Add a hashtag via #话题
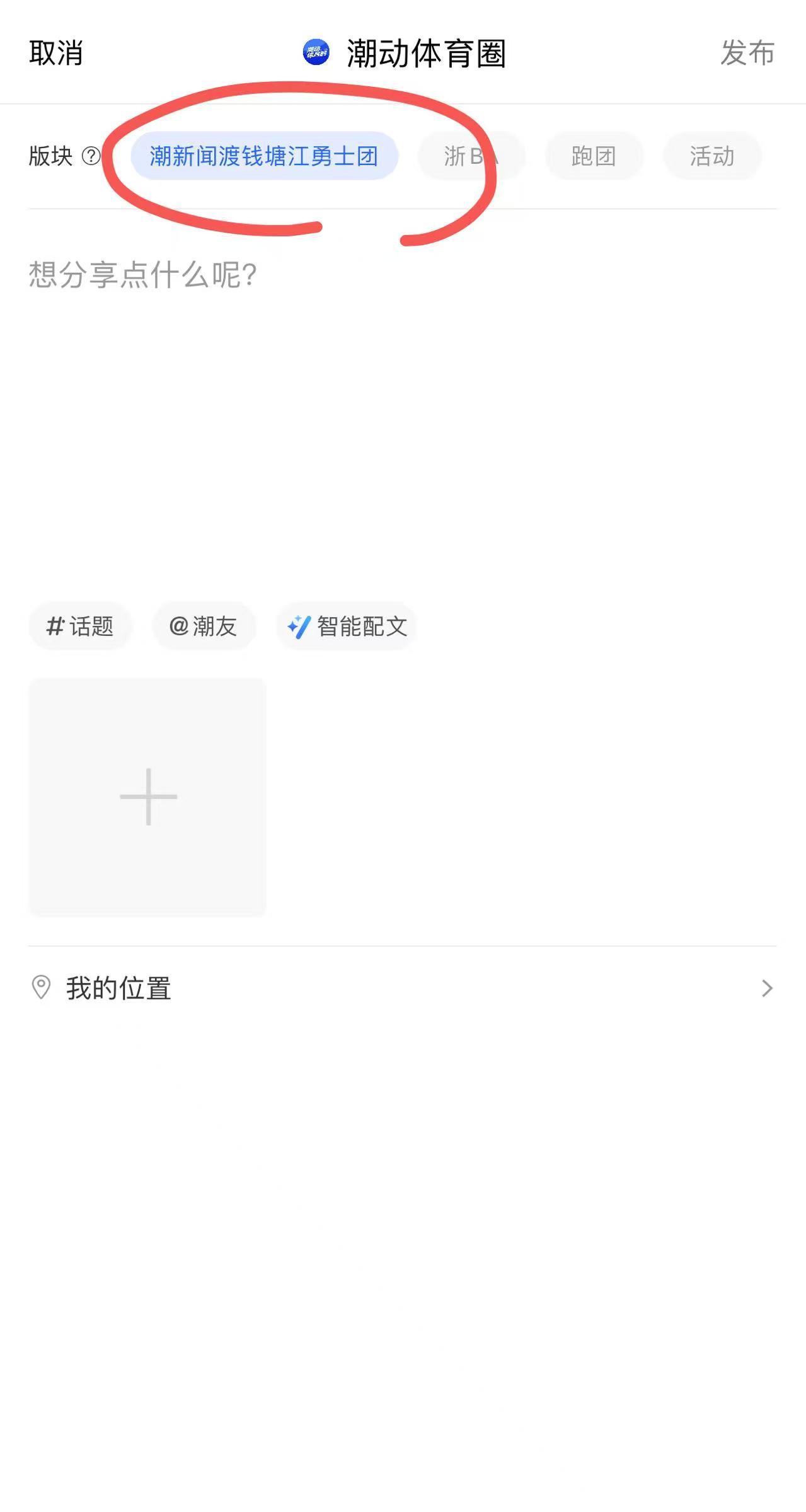 80,626
